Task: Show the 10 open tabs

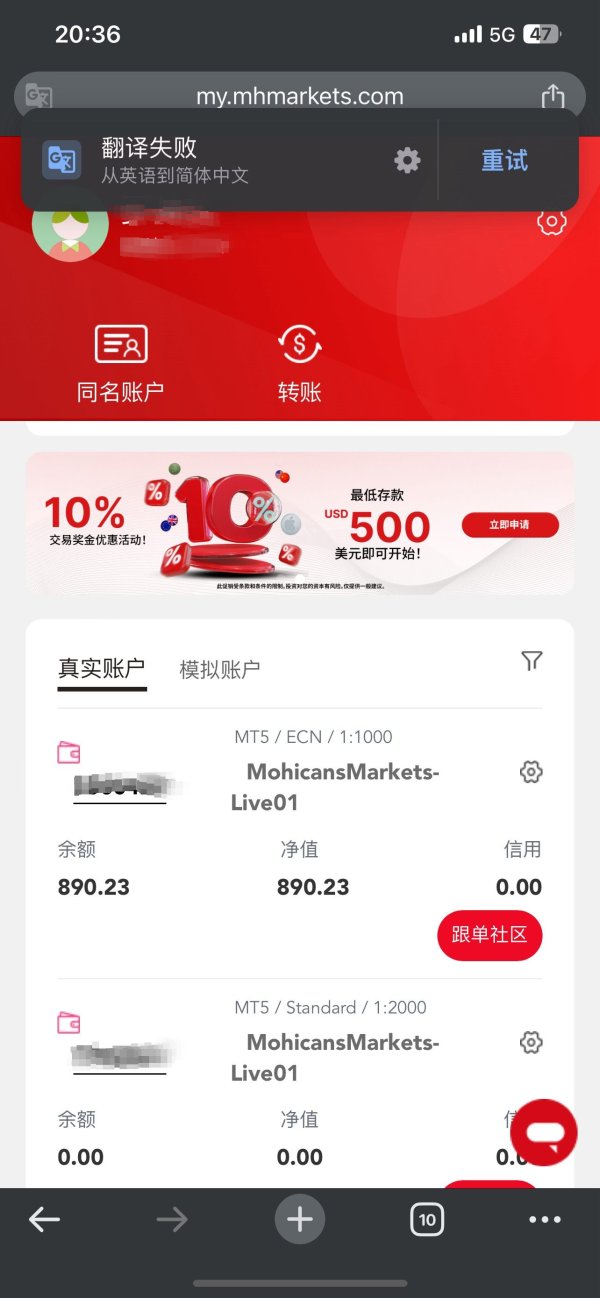Action: pyautogui.click(x=427, y=1219)
